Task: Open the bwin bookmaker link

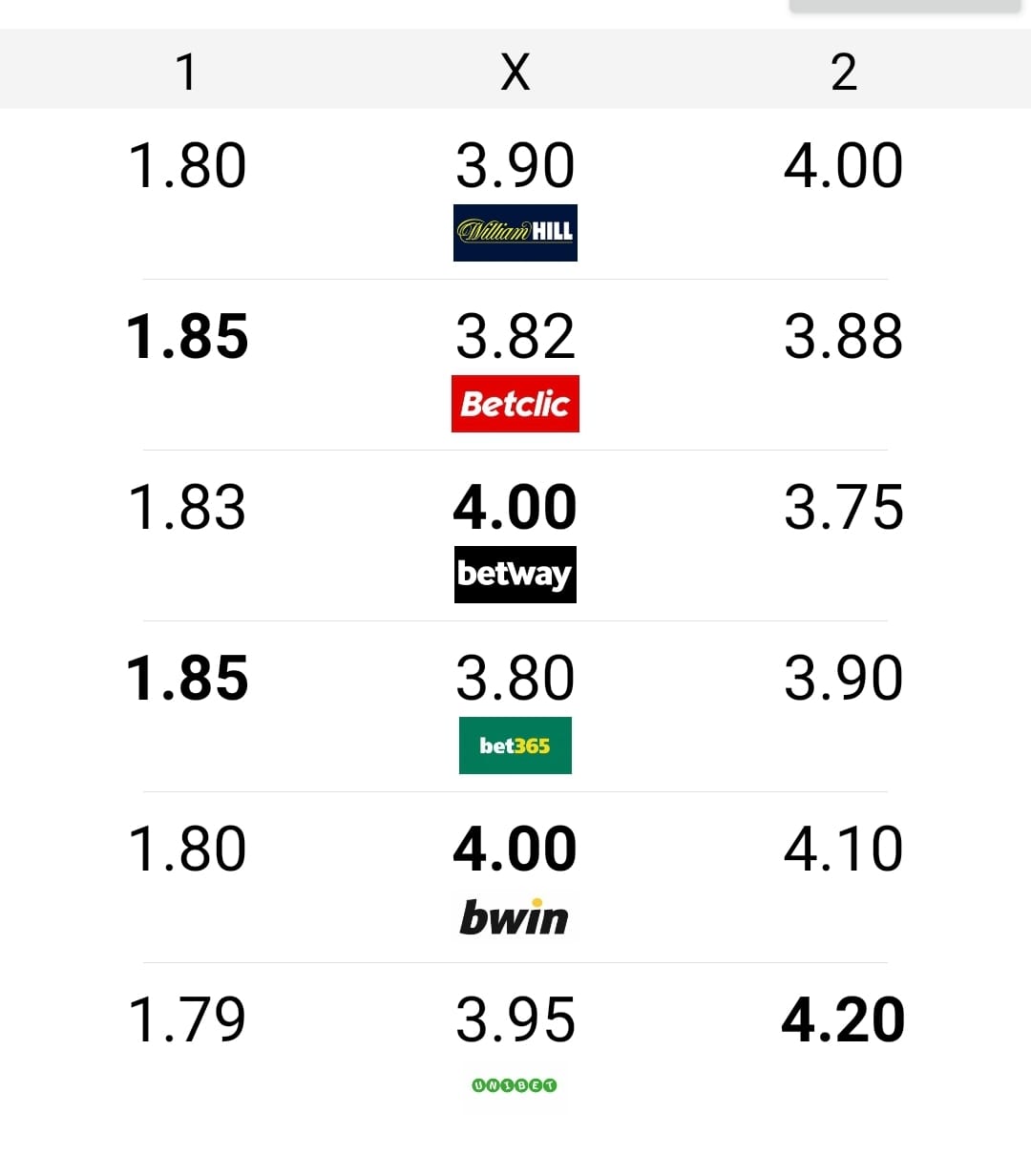Action: point(515,916)
